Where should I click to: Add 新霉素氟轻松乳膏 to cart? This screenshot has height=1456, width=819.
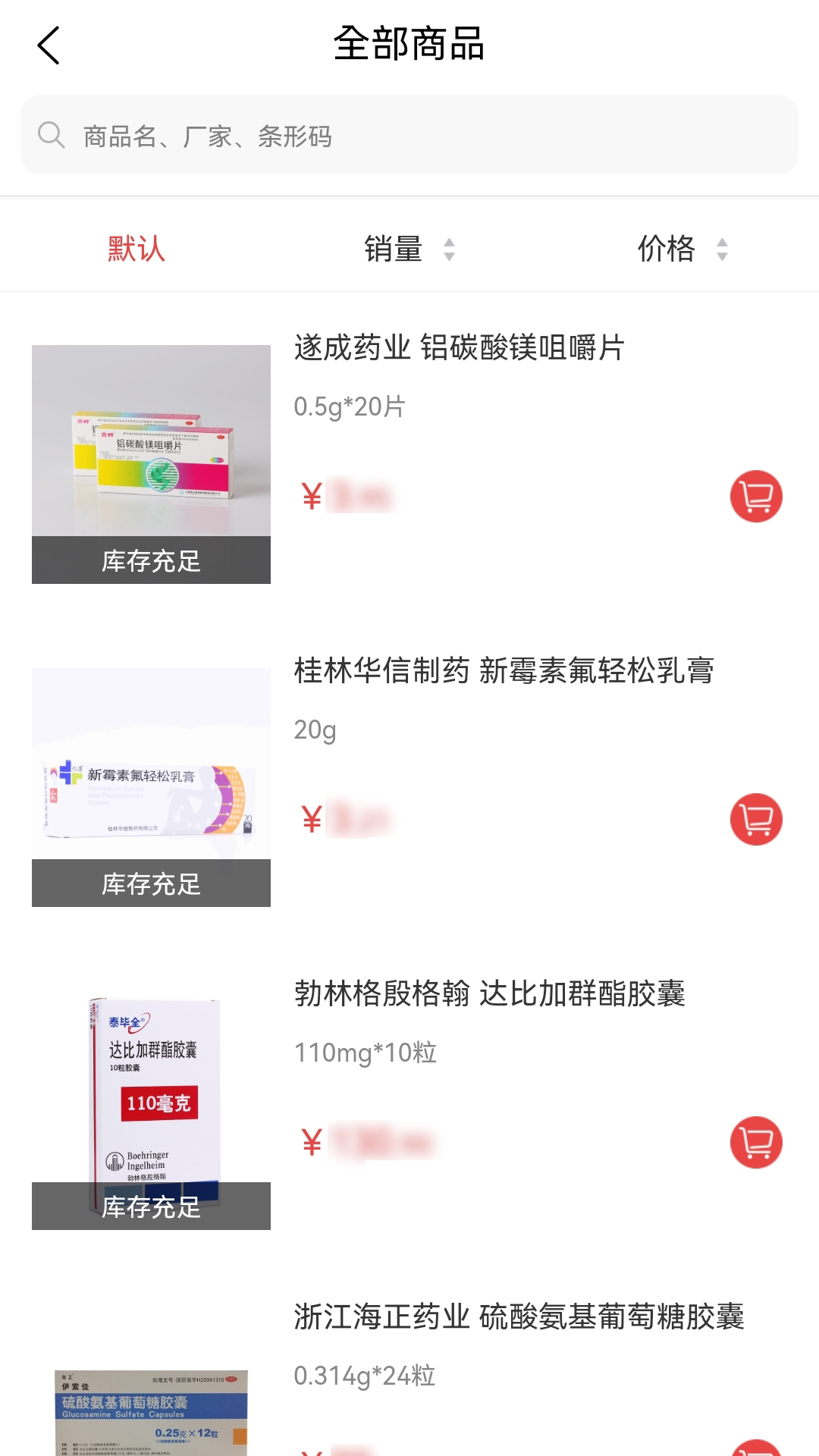coord(756,821)
